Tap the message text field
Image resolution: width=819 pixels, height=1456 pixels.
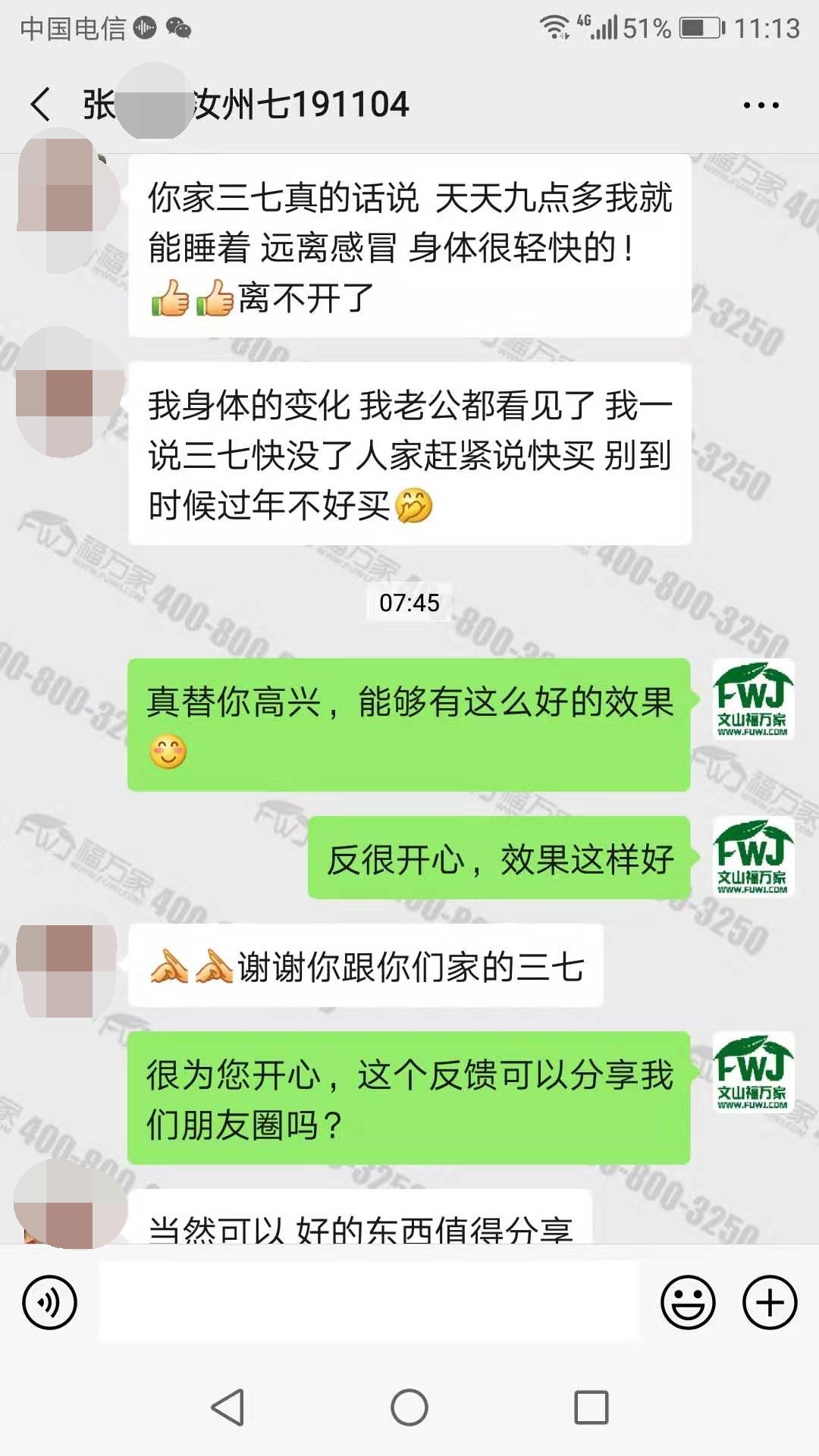click(369, 1302)
